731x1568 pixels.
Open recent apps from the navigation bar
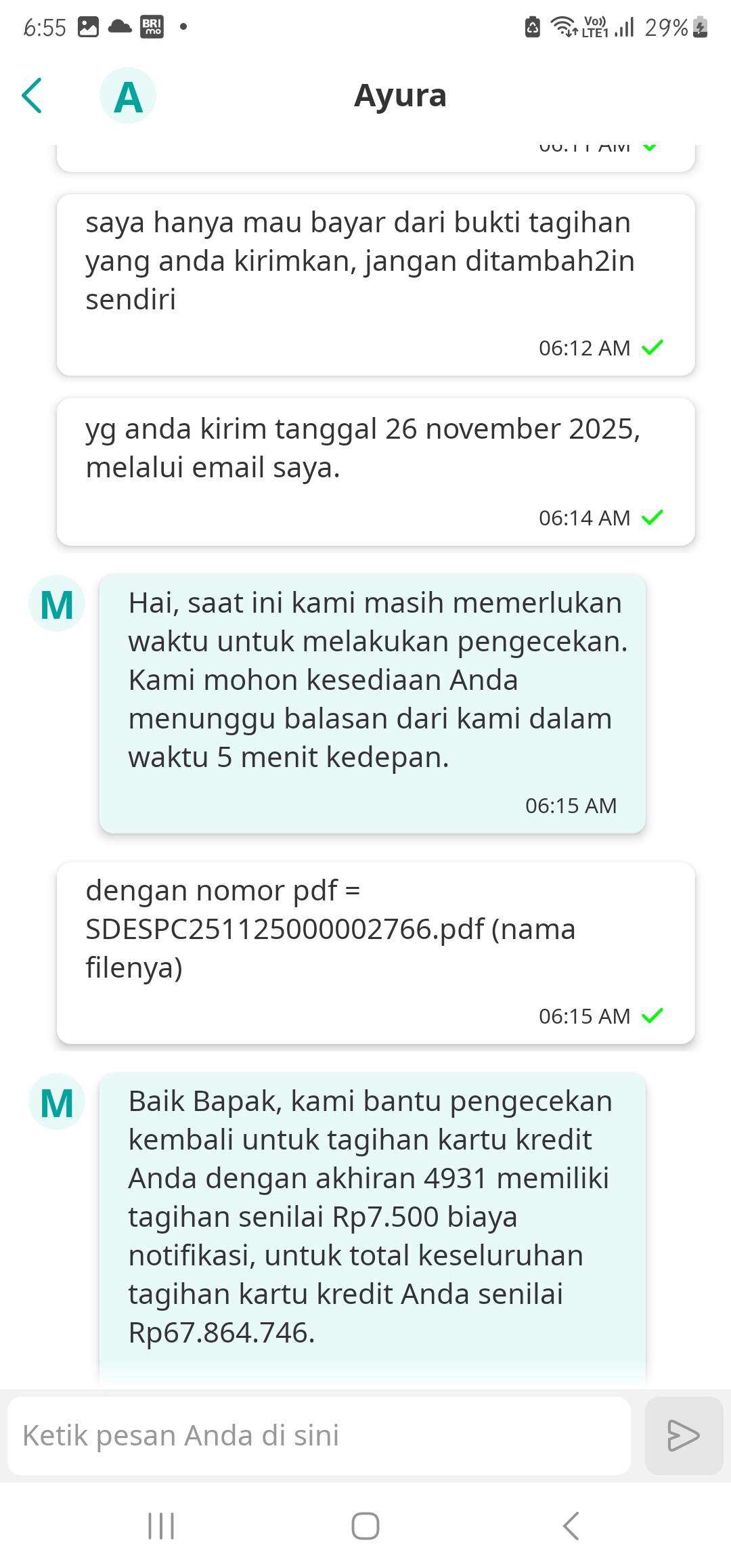click(x=161, y=1526)
